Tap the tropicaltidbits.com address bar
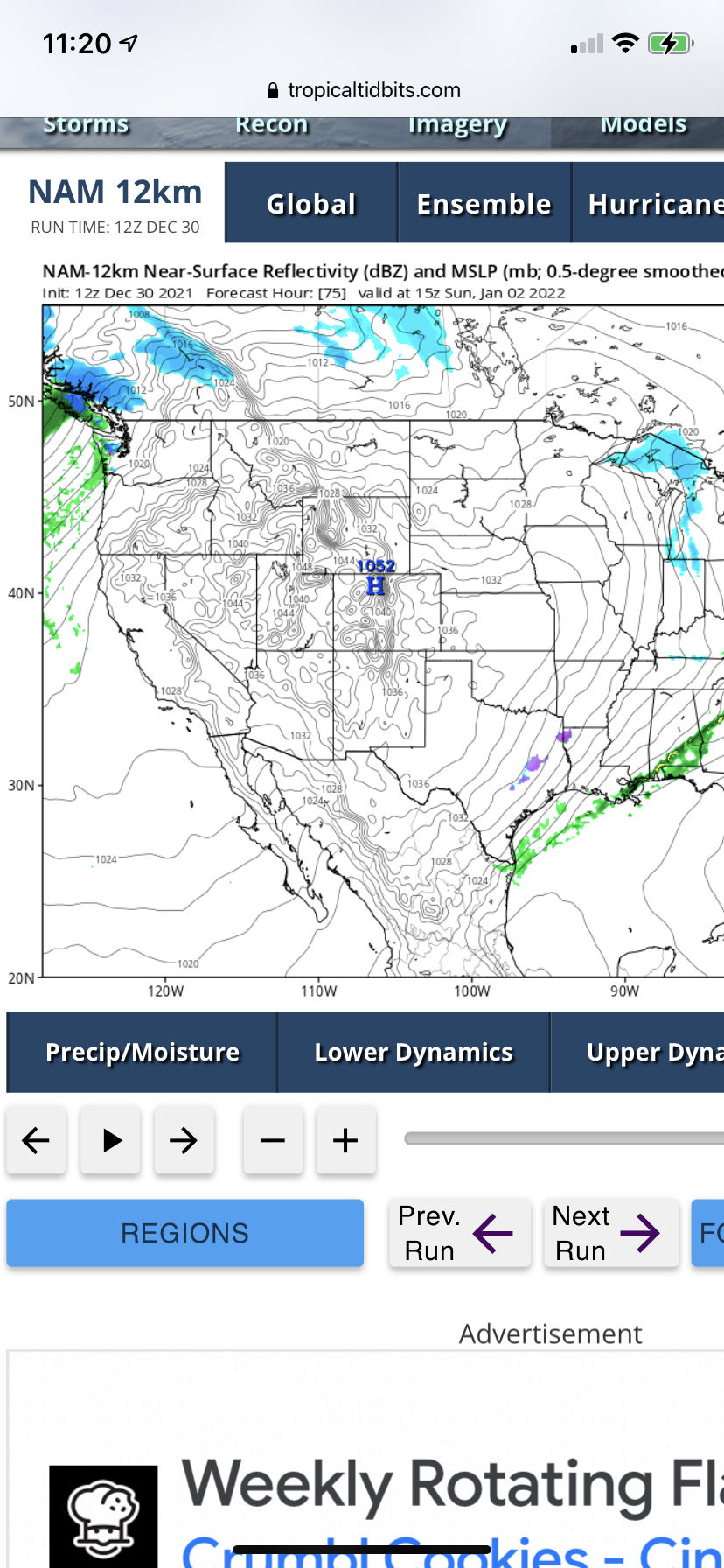Image resolution: width=724 pixels, height=1568 pixels. [363, 90]
